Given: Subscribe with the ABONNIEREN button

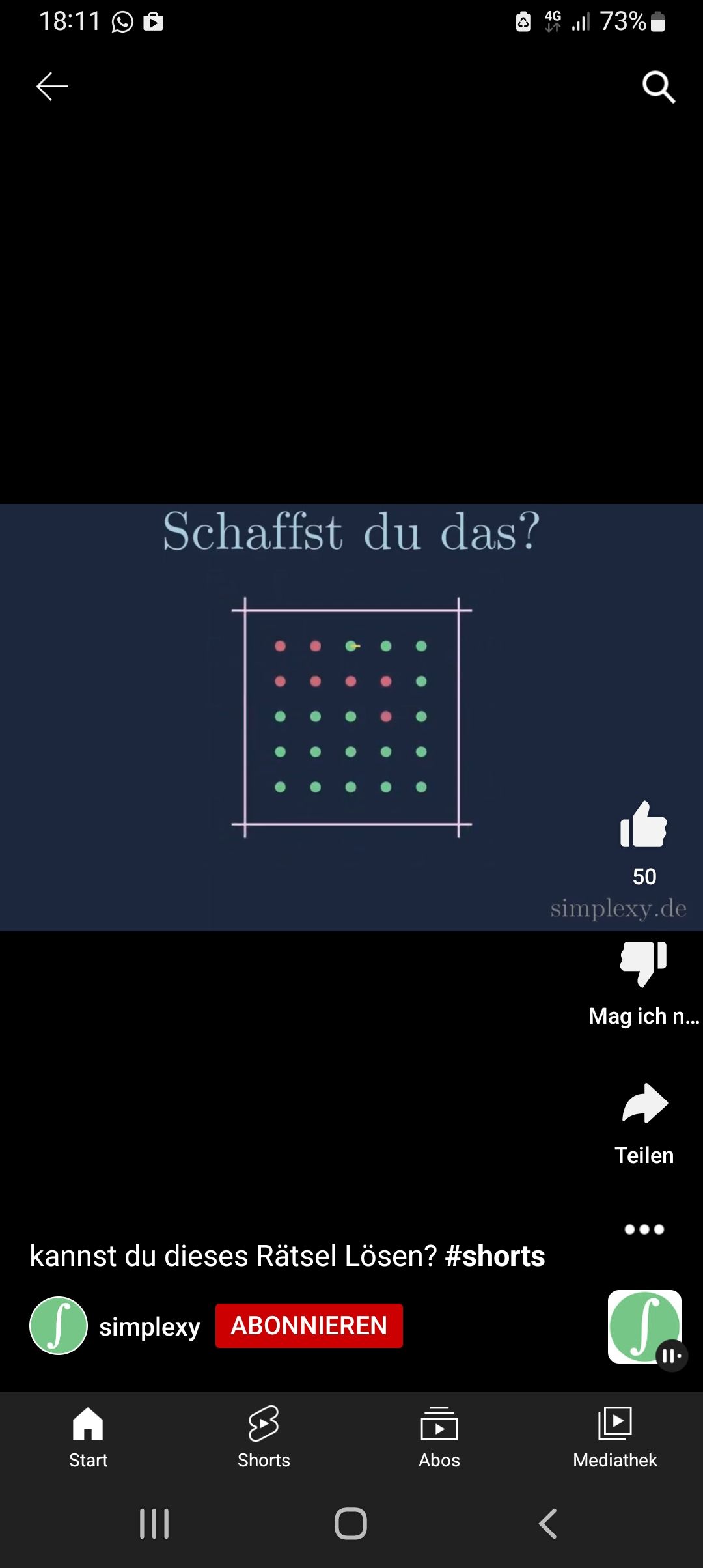Looking at the screenshot, I should 309,1325.
